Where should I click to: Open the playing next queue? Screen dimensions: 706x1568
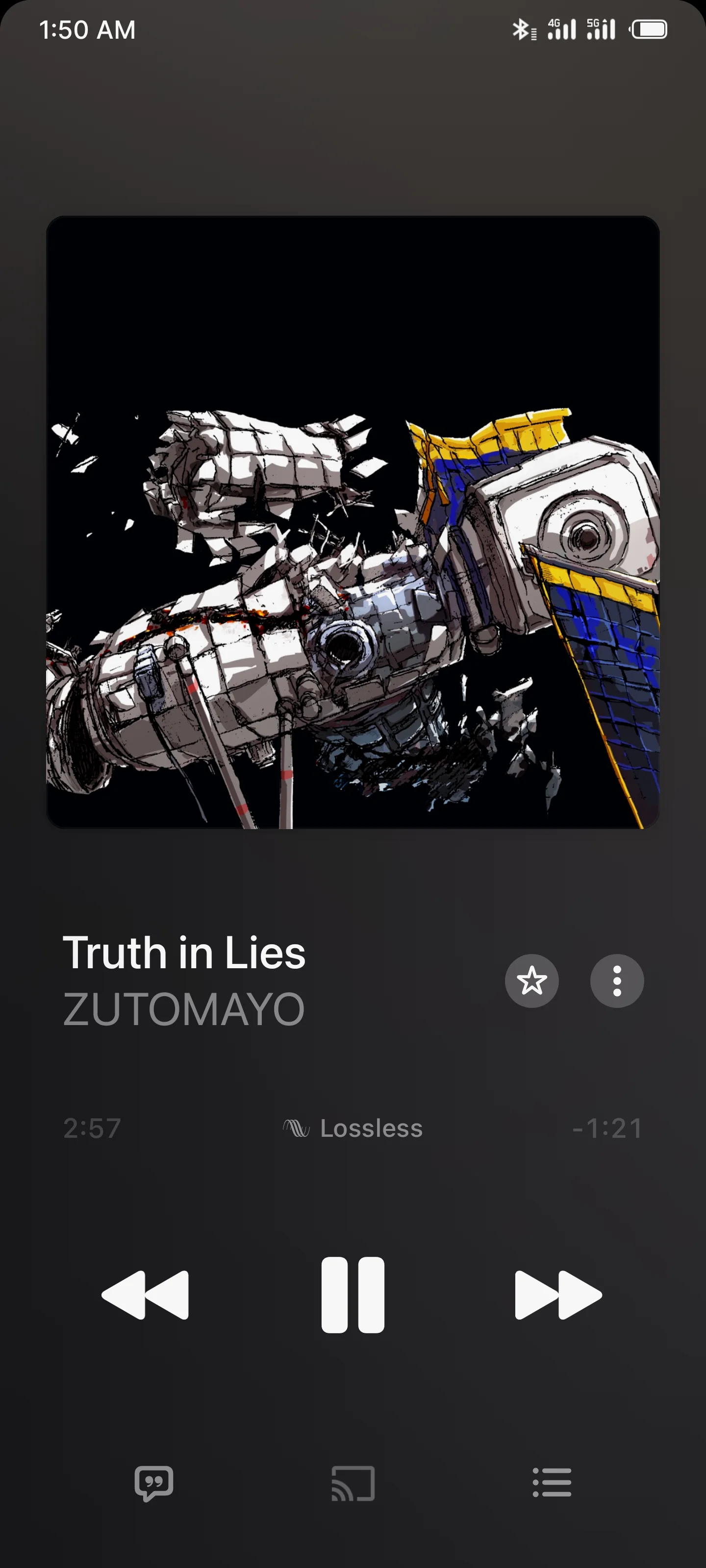coord(552,1482)
